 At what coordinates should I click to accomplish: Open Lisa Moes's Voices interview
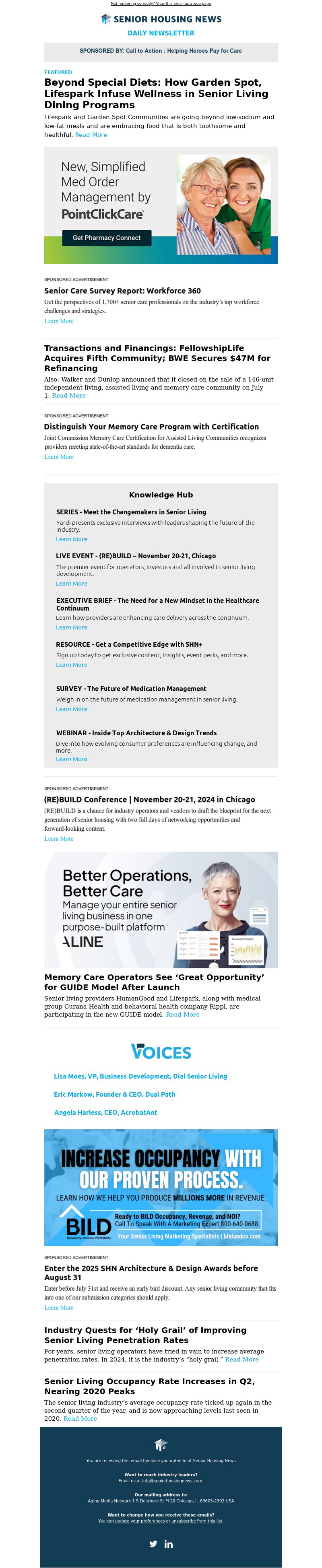point(140,1076)
